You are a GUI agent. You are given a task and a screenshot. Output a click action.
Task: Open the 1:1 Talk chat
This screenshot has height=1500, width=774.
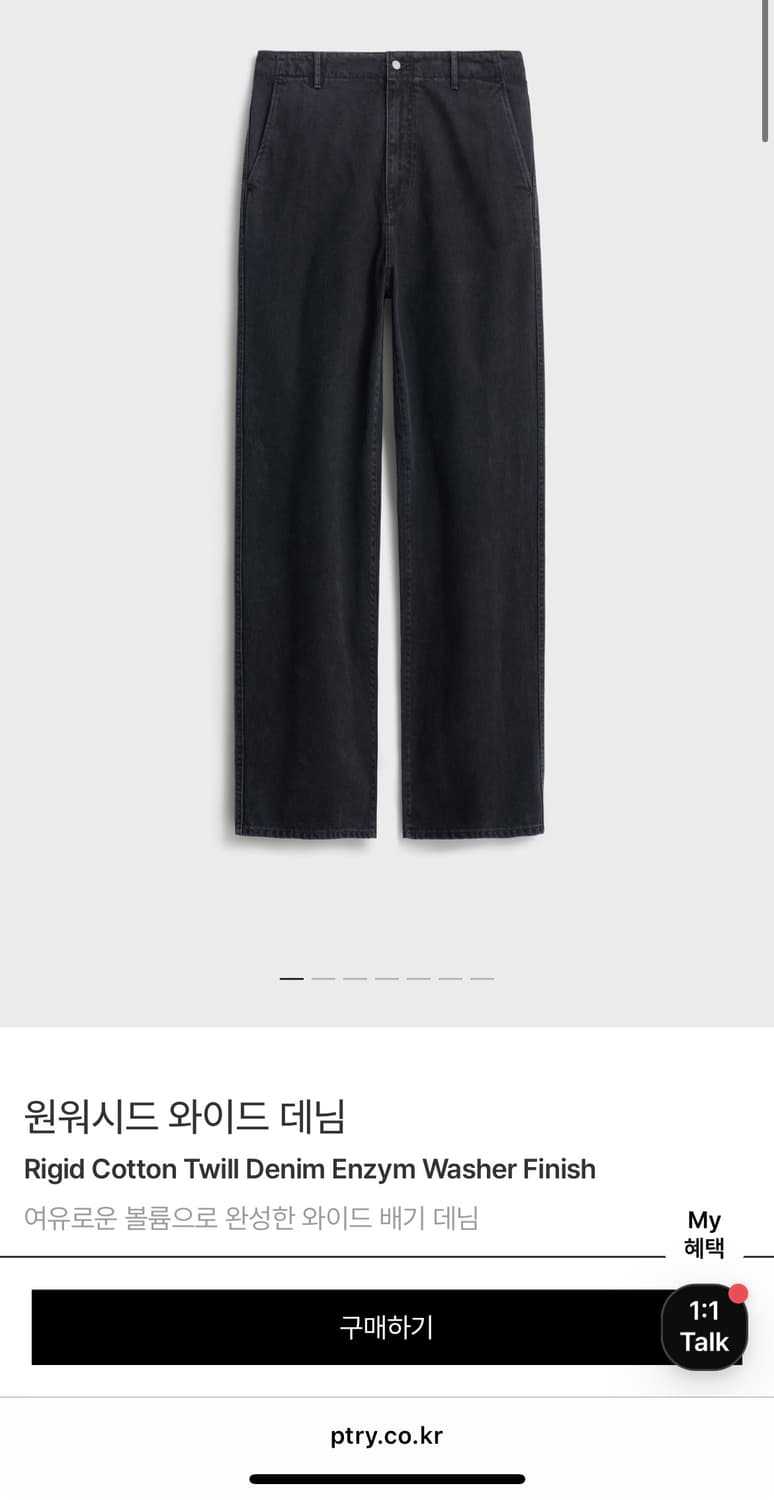tap(704, 1327)
